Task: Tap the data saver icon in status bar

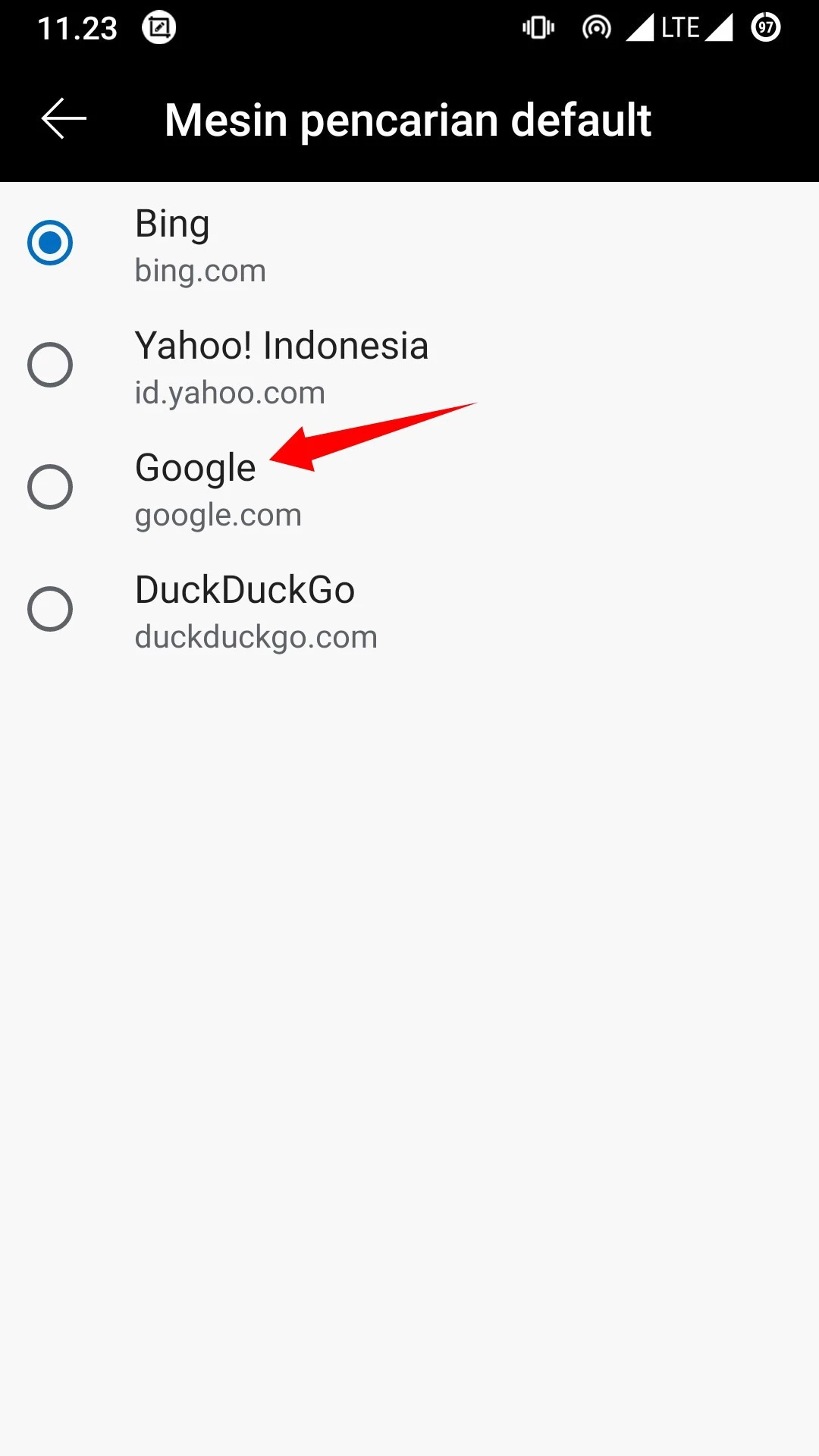Action: click(596, 27)
